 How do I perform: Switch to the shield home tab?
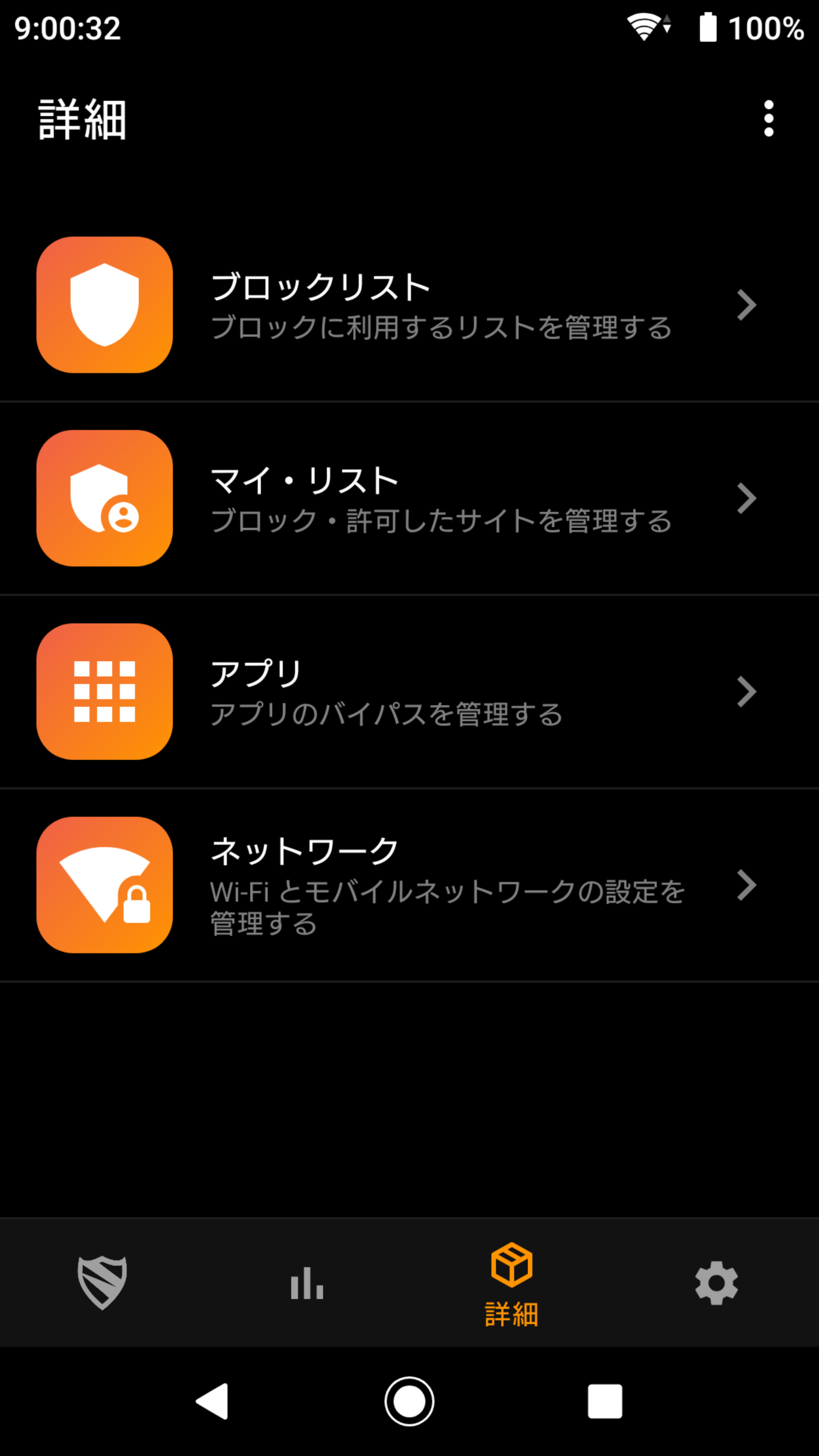click(x=102, y=1282)
